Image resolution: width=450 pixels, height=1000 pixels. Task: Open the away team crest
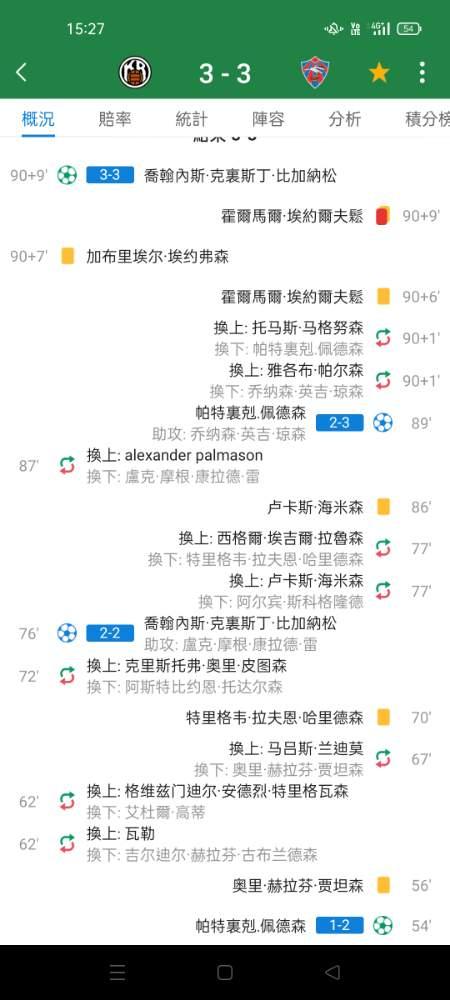pos(315,73)
